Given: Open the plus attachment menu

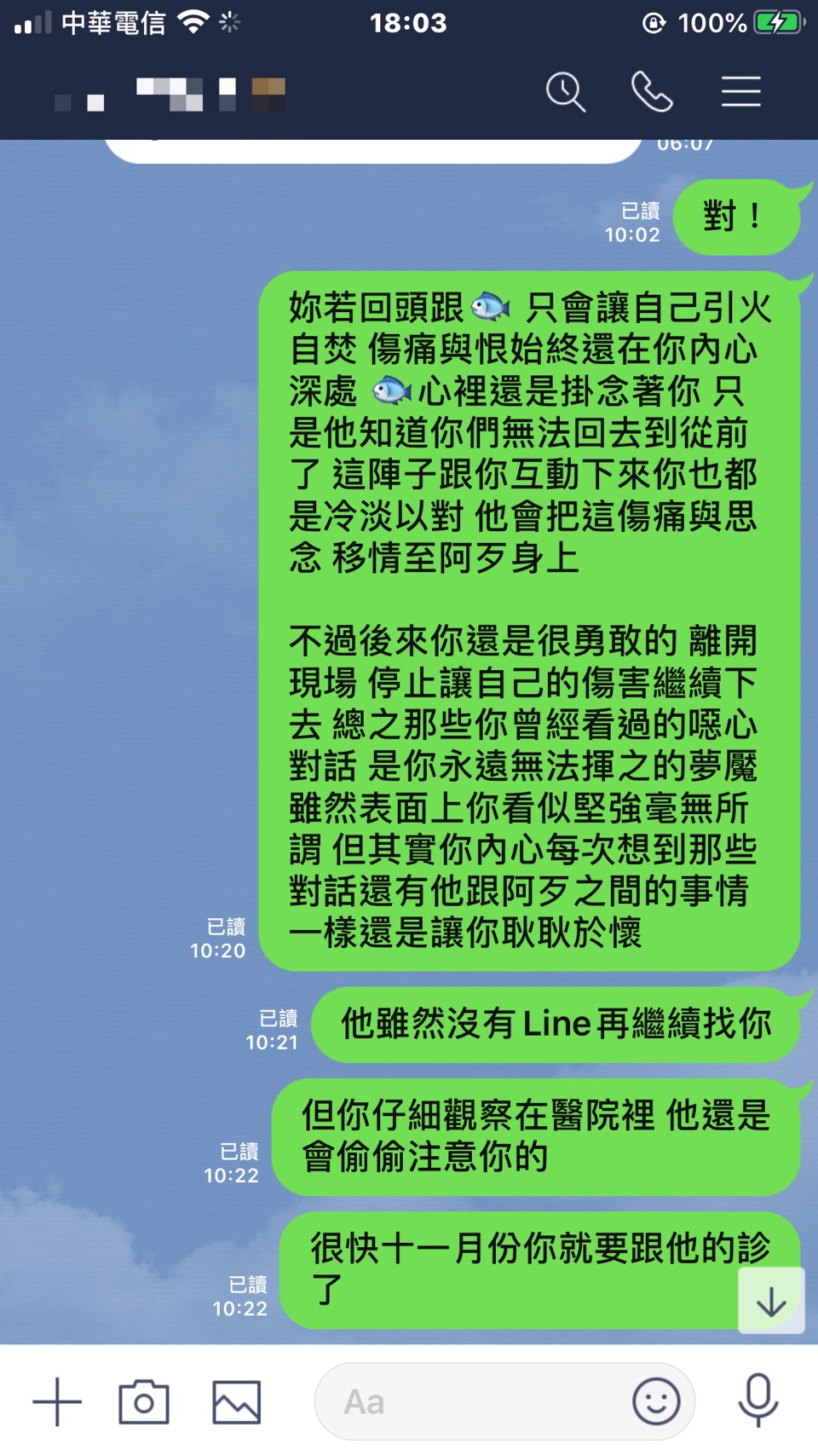Looking at the screenshot, I should (x=57, y=1402).
